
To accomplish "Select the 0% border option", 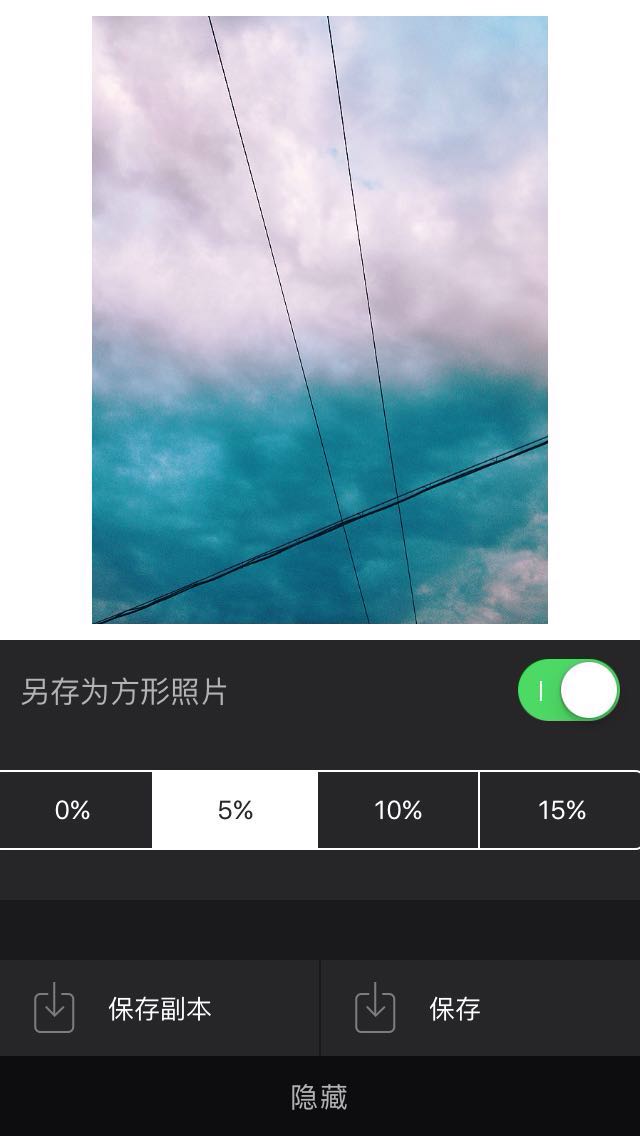I will pos(74,810).
